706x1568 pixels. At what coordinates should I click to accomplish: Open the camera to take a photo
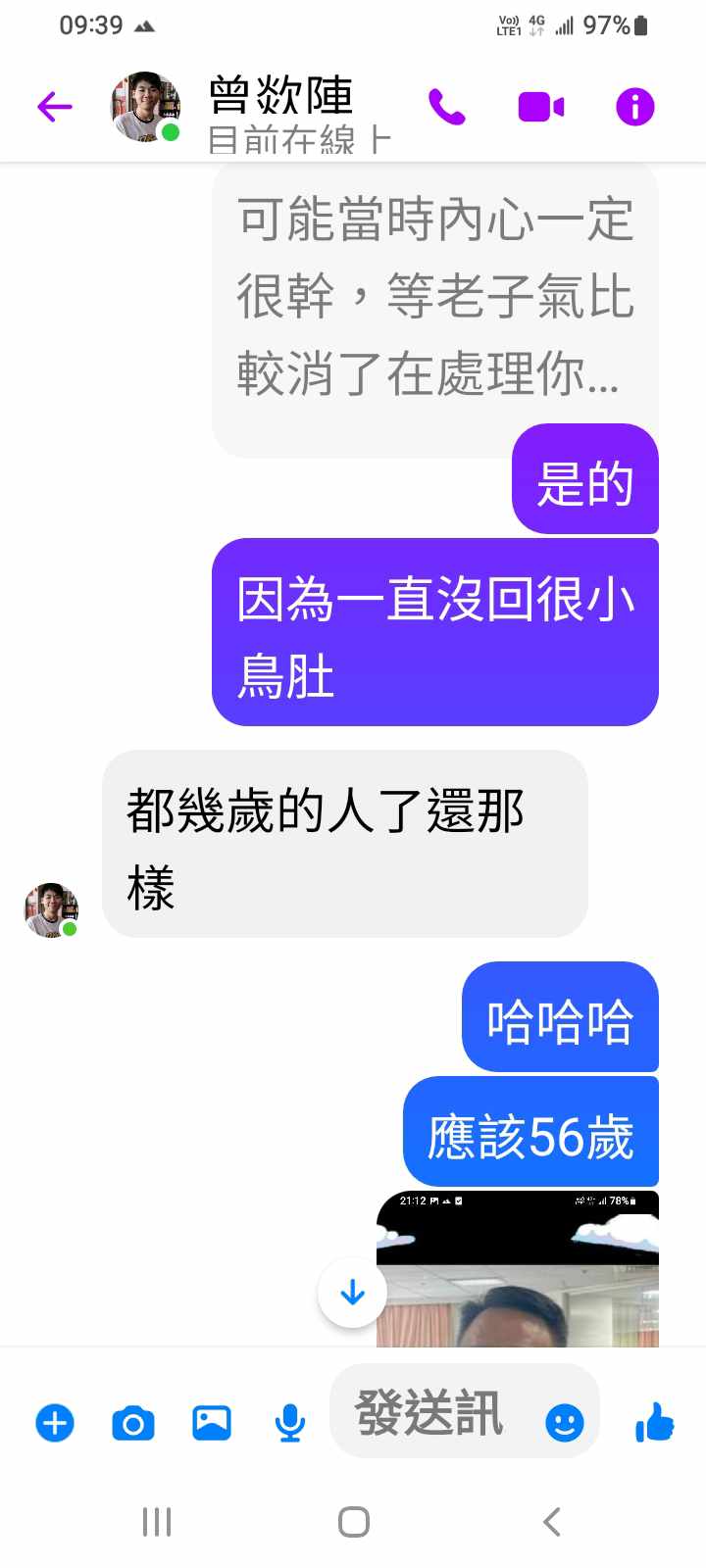click(133, 1422)
